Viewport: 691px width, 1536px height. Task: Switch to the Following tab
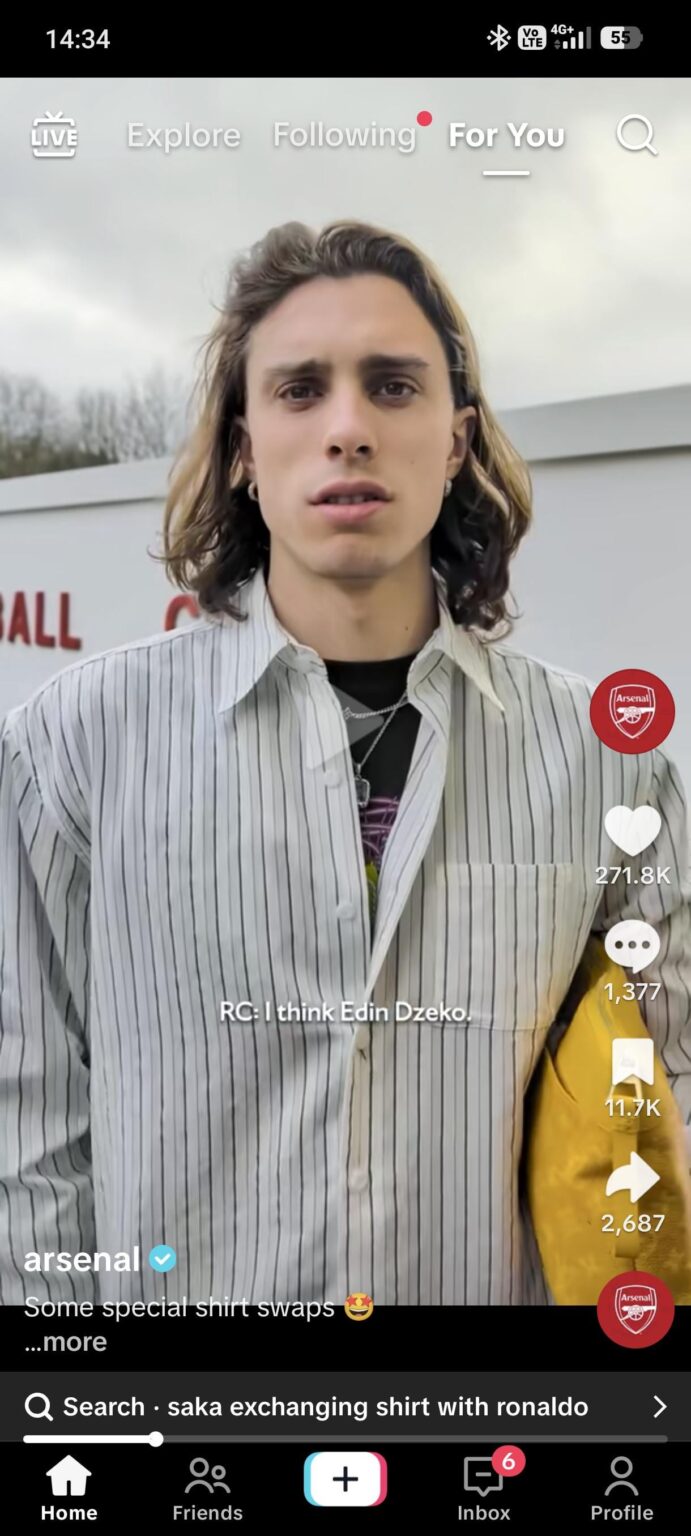click(344, 135)
